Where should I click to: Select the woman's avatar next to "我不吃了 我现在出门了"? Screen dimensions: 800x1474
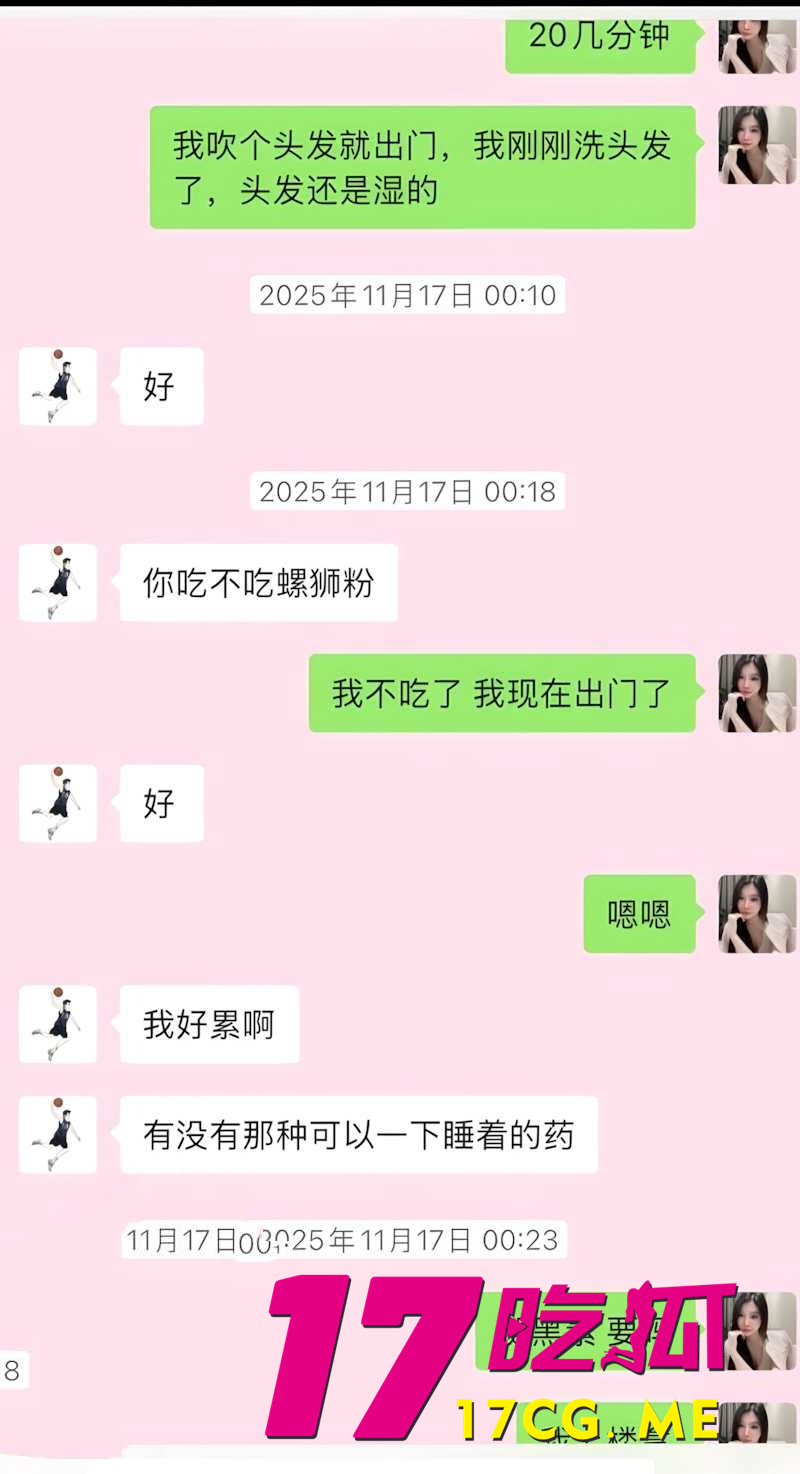coord(757,693)
